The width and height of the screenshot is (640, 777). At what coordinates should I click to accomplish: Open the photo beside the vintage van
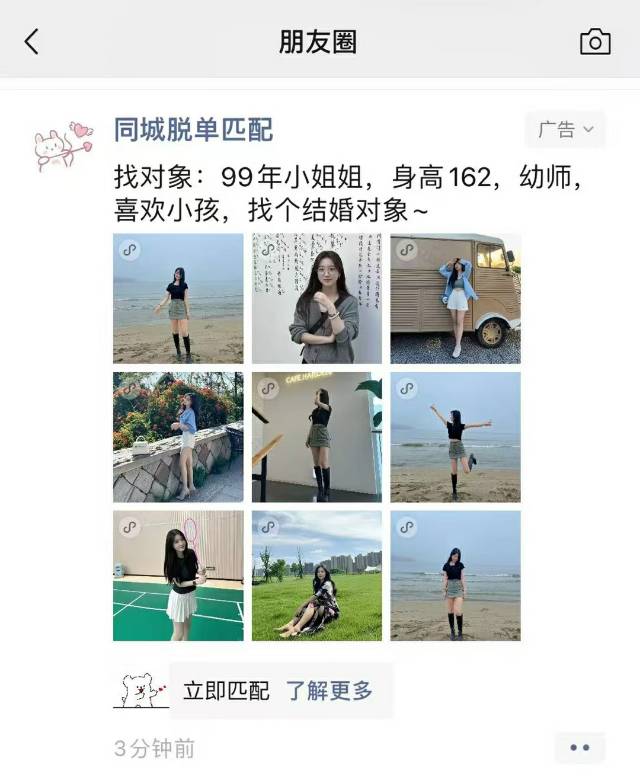[455, 298]
